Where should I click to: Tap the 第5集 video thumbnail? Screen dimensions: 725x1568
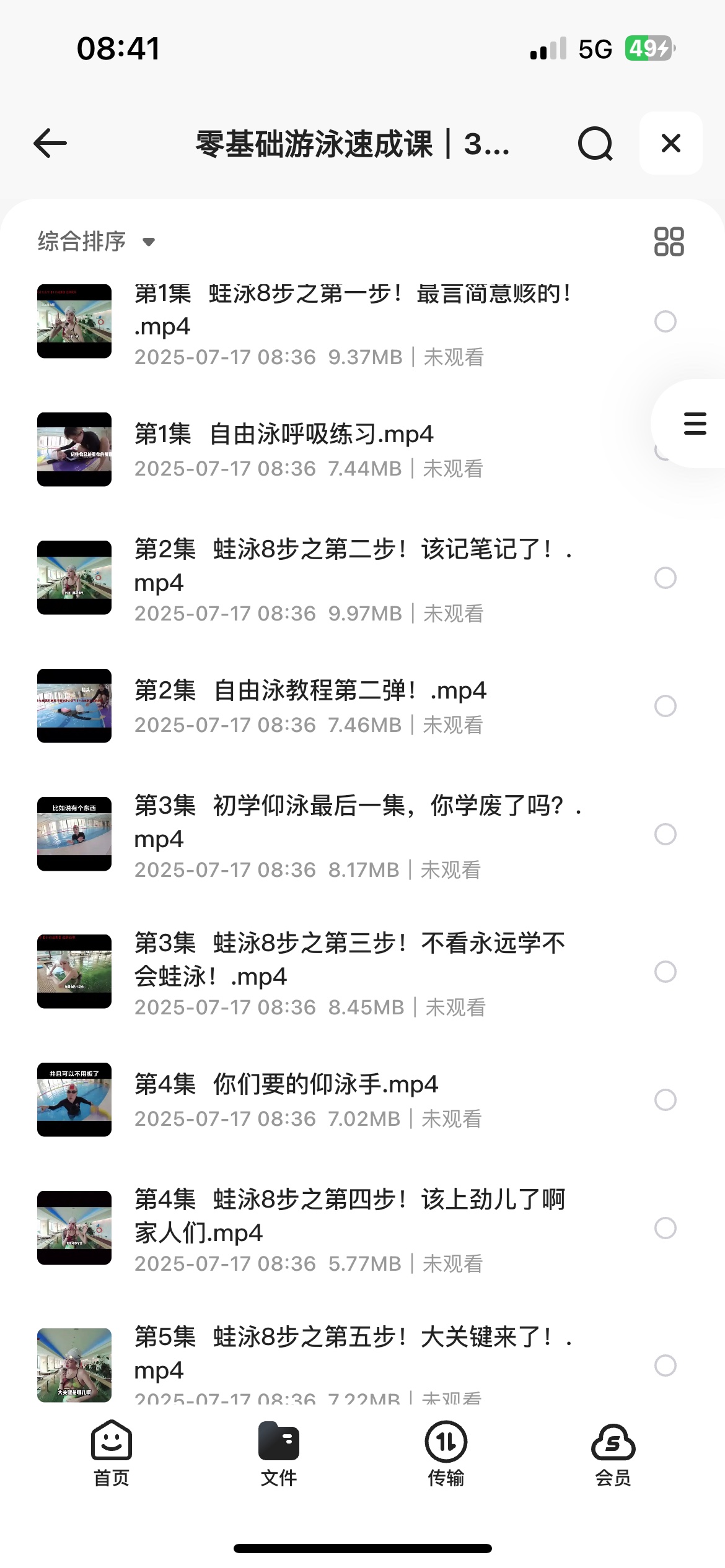tap(74, 1367)
